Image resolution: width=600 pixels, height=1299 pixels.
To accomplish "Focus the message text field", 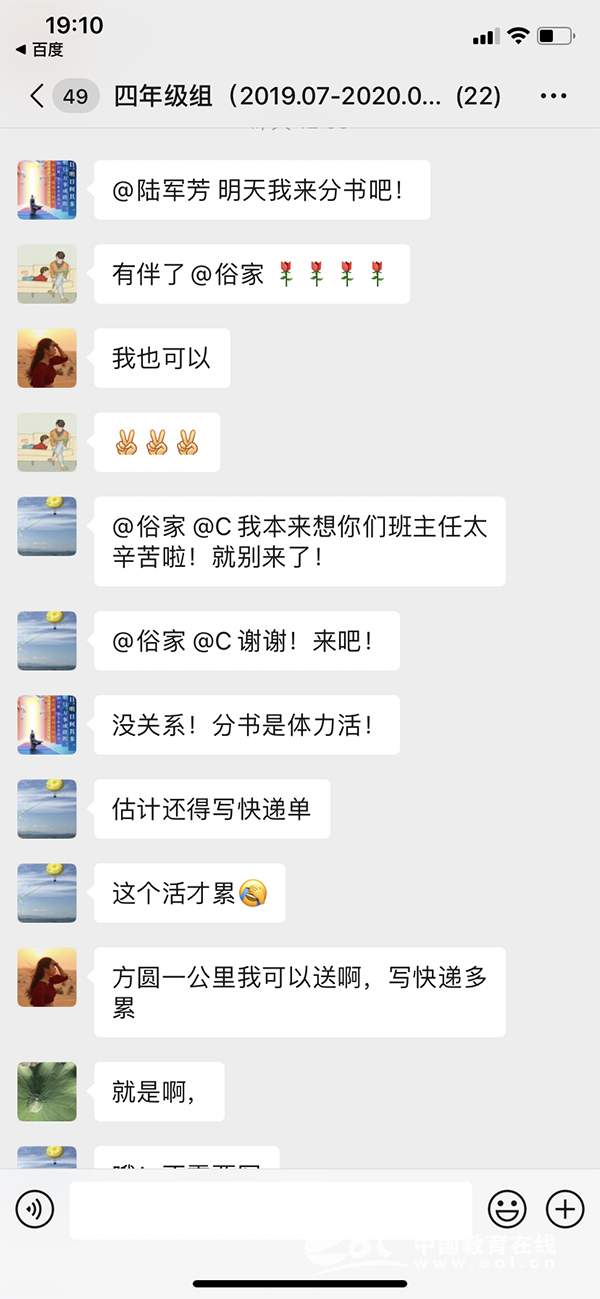I will [x=270, y=1210].
